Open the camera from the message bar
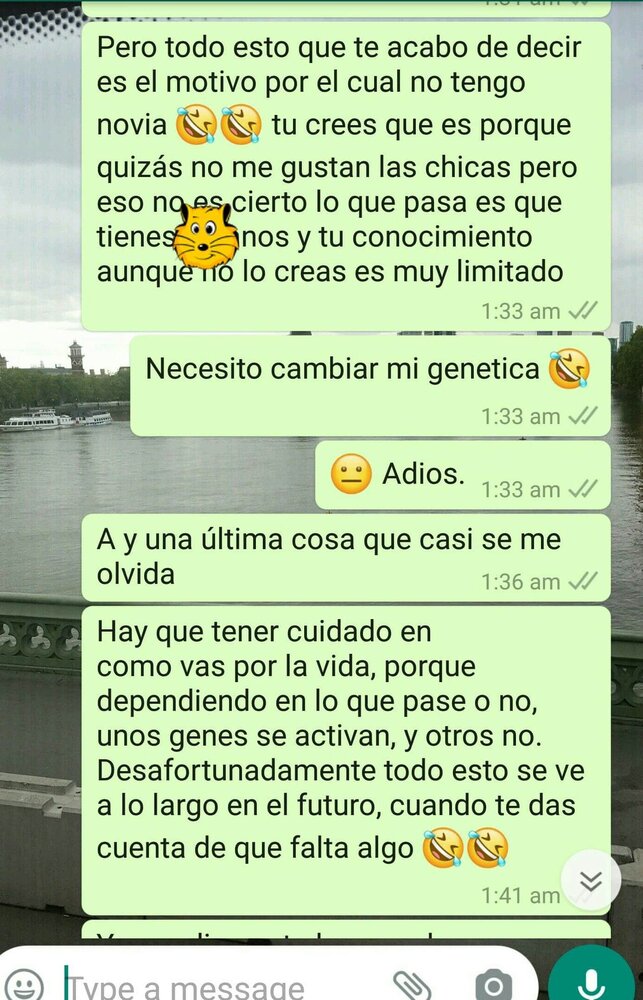 (491, 986)
